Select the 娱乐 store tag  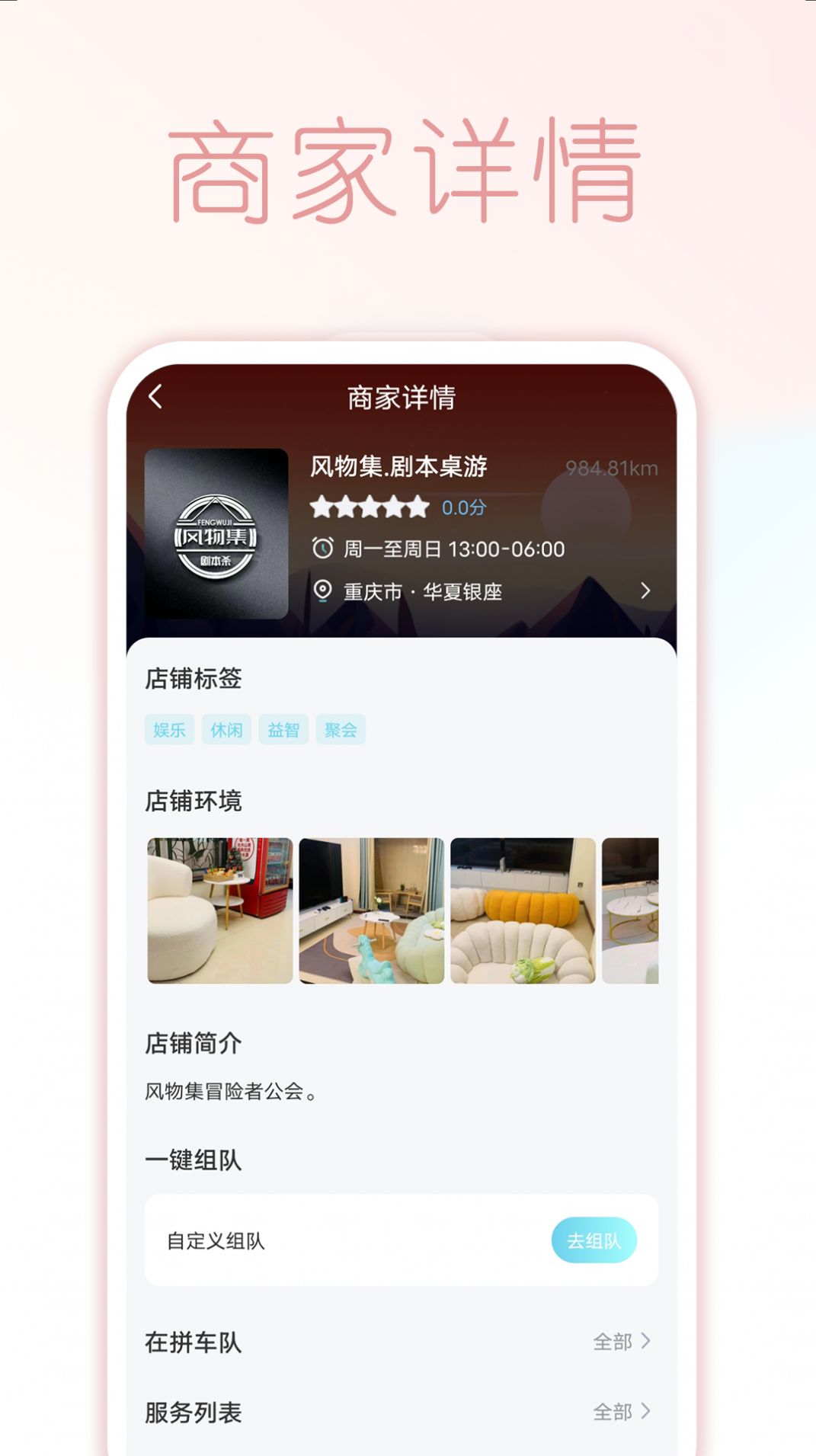(169, 728)
